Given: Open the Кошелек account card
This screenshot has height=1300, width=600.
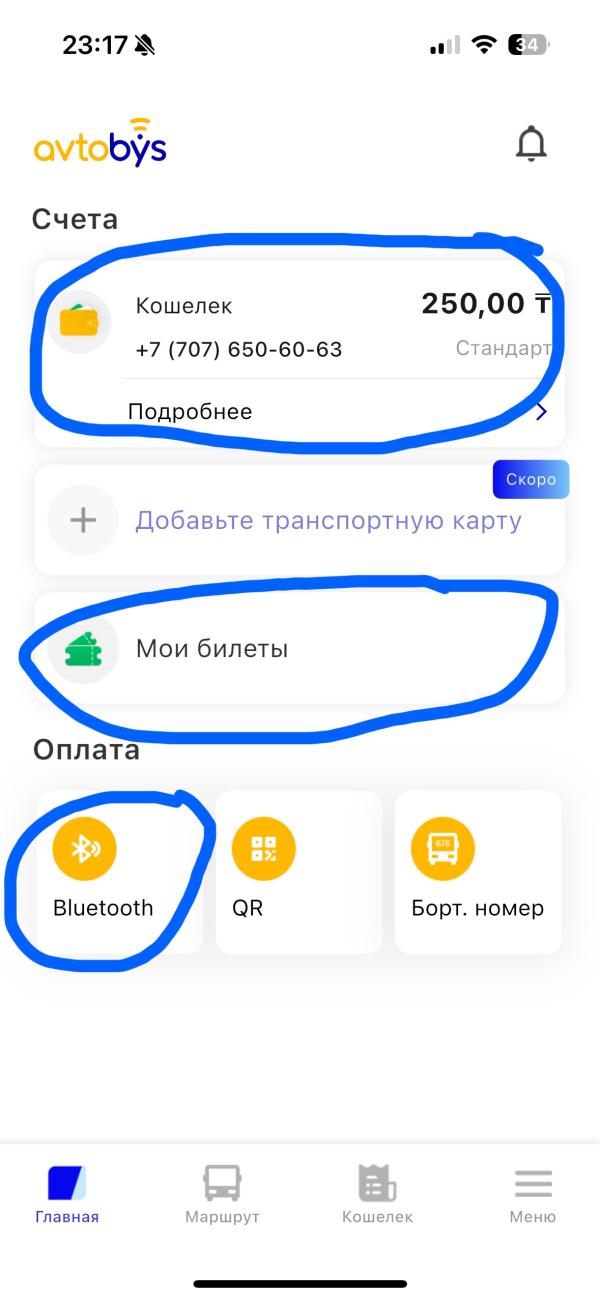Looking at the screenshot, I should pos(300,325).
